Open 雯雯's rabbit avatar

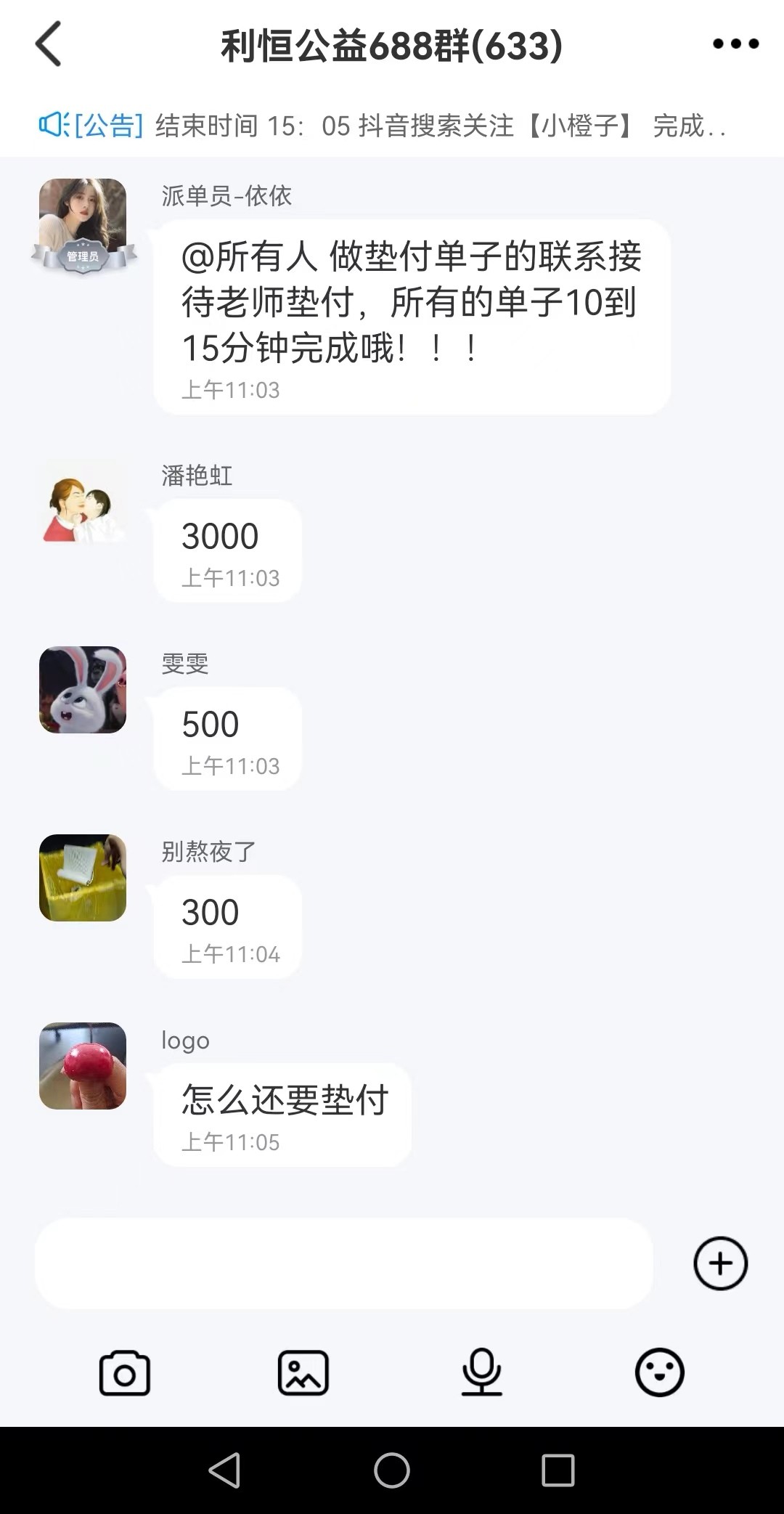(x=82, y=691)
